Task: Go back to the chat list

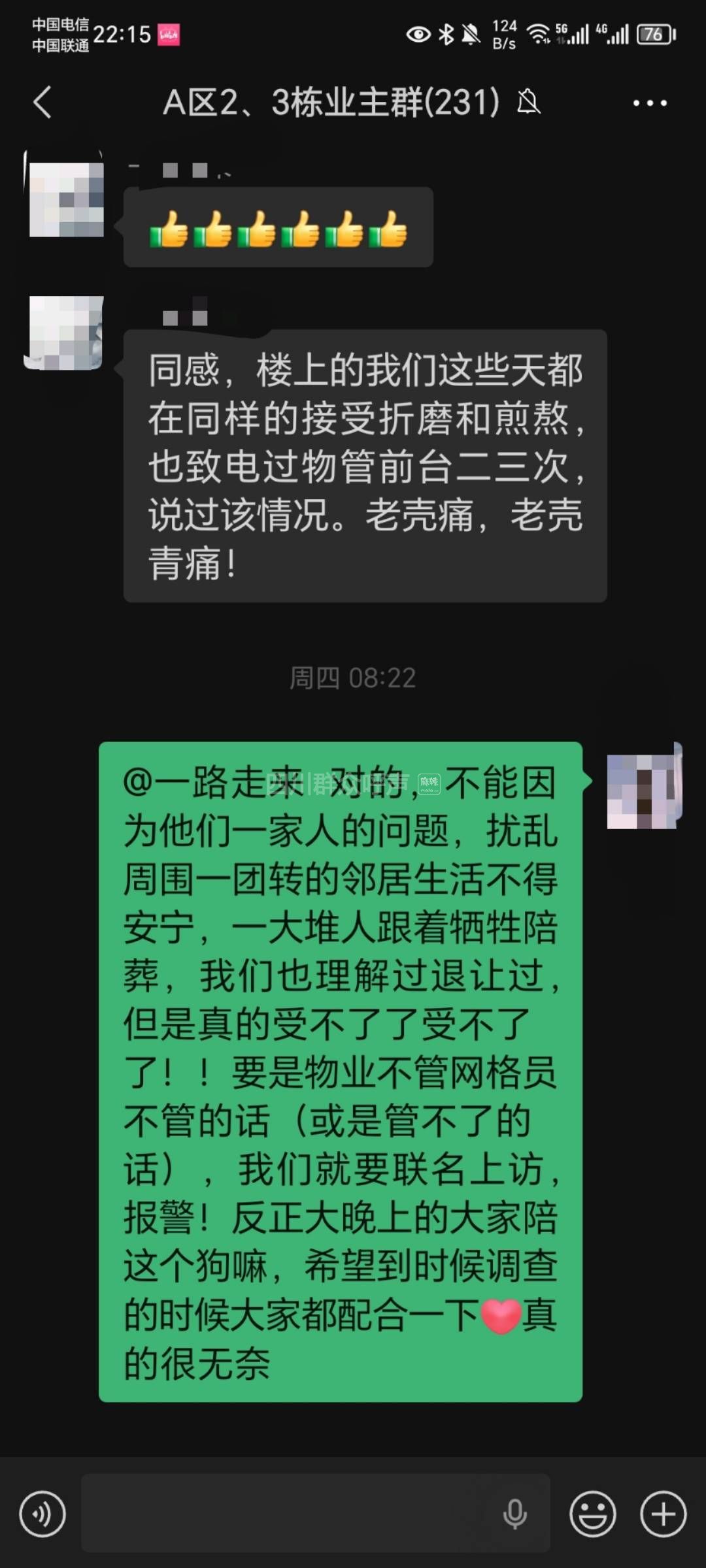Action: (42, 103)
